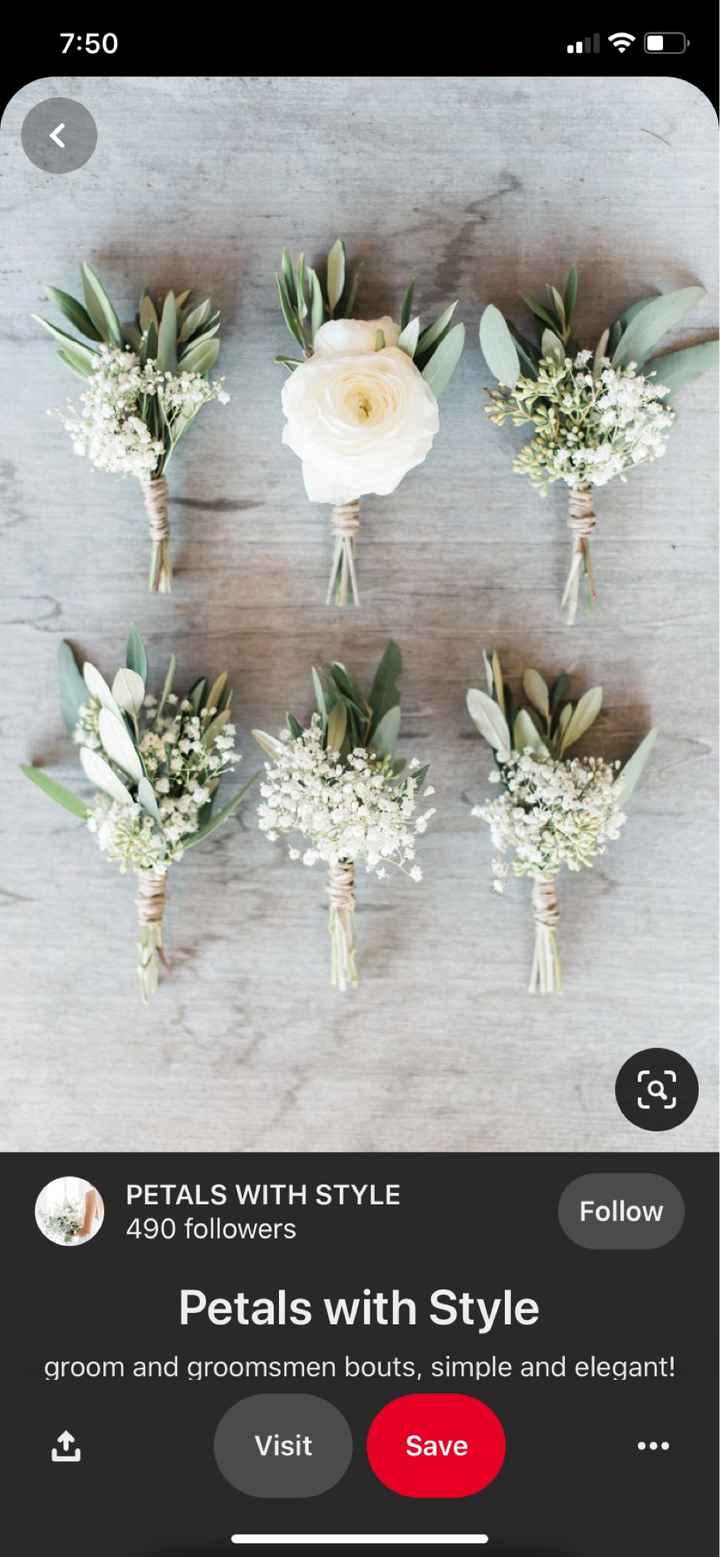
Task: Open the Petals with Style board title
Action: 359,1307
